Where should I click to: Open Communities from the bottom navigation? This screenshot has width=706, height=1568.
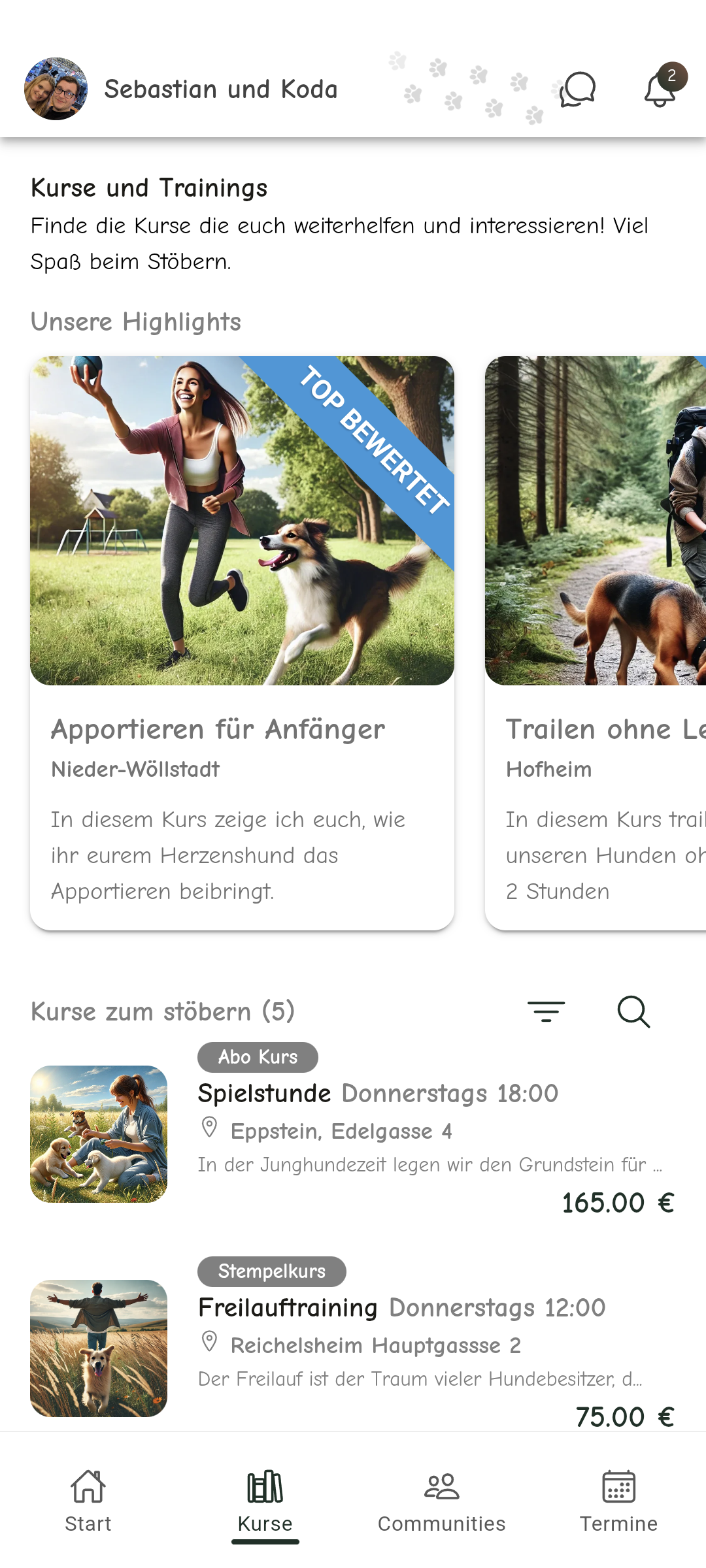pos(441,1496)
